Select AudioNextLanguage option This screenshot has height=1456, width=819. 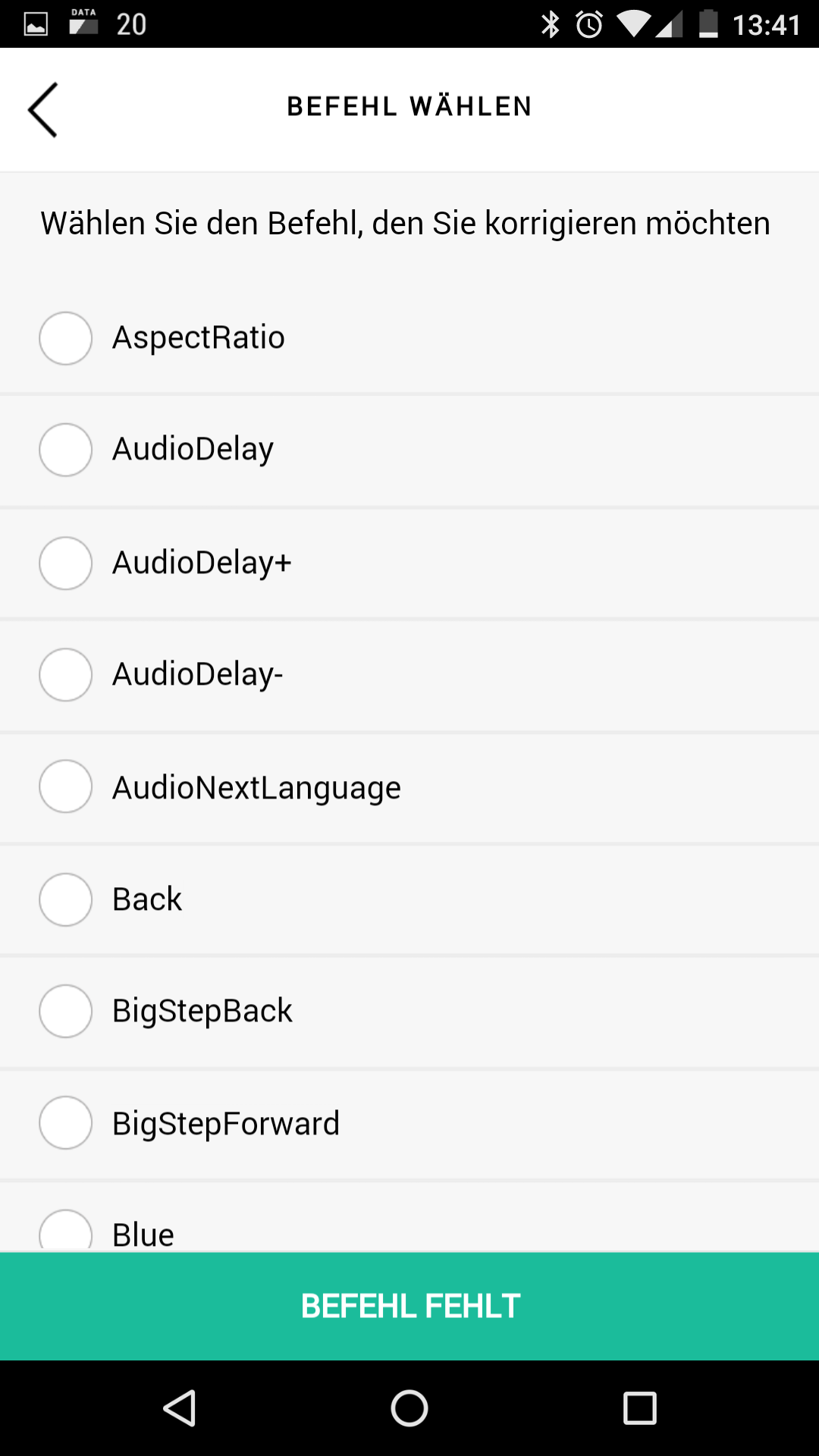[x=409, y=787]
